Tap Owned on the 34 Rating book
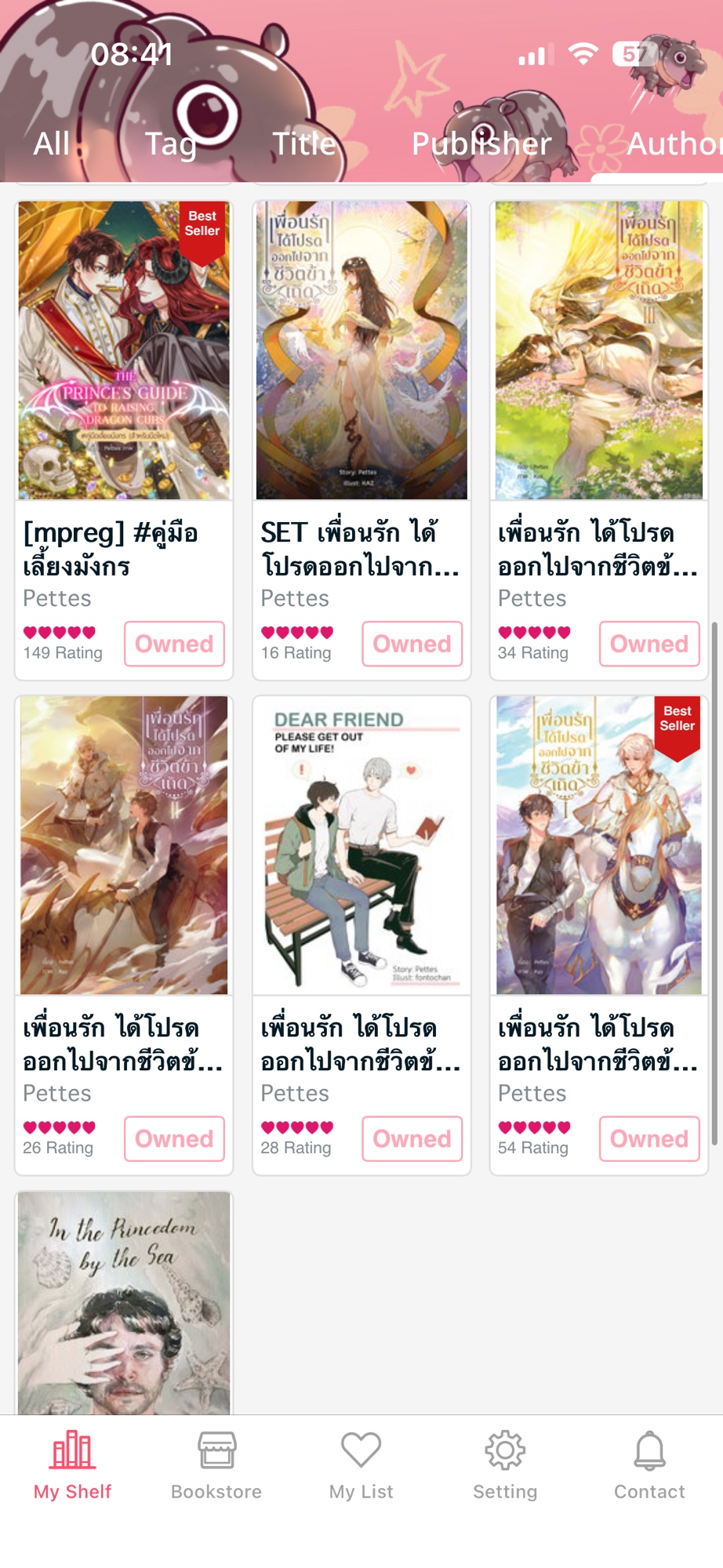 pyautogui.click(x=649, y=644)
